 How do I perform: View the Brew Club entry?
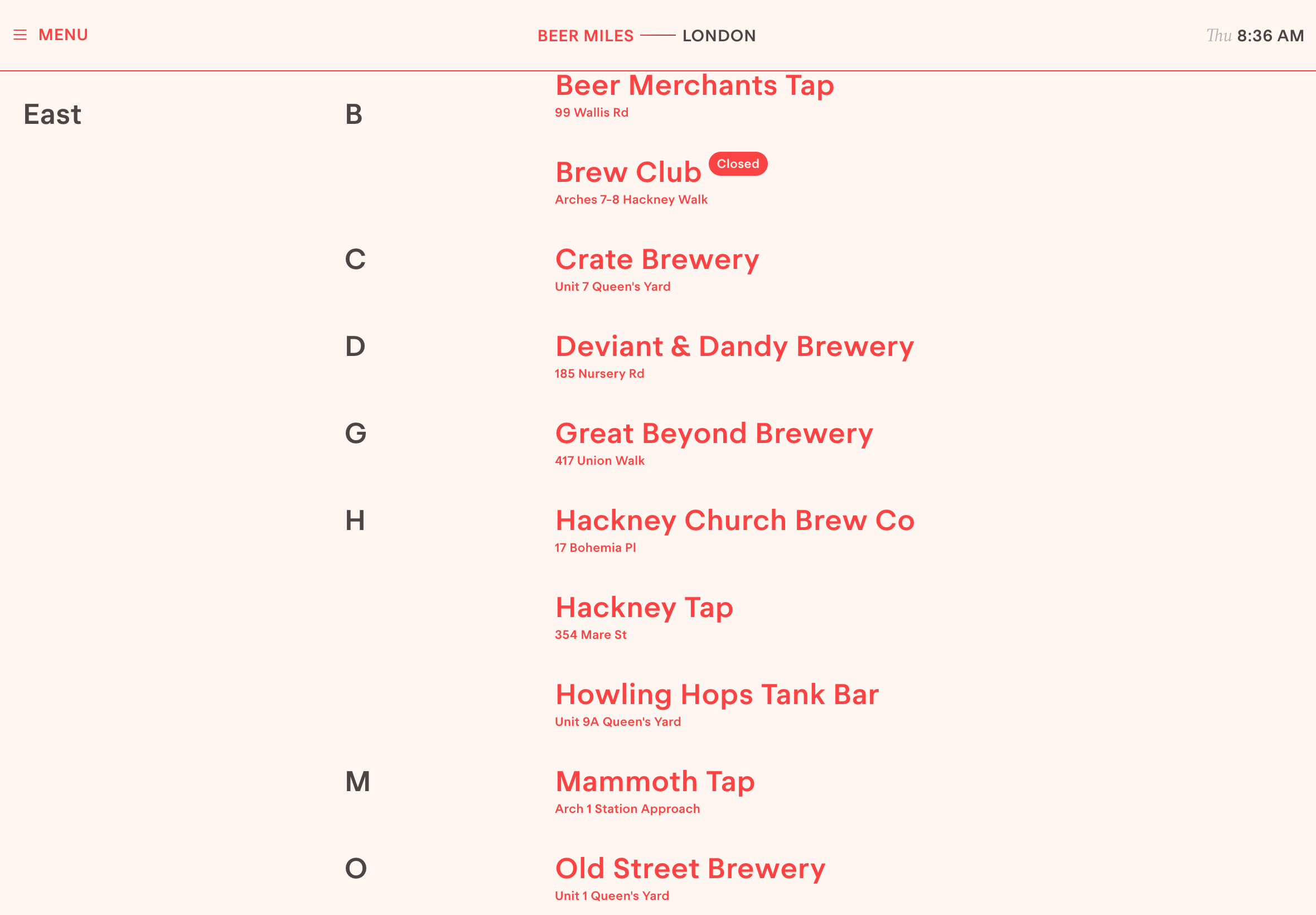[628, 172]
